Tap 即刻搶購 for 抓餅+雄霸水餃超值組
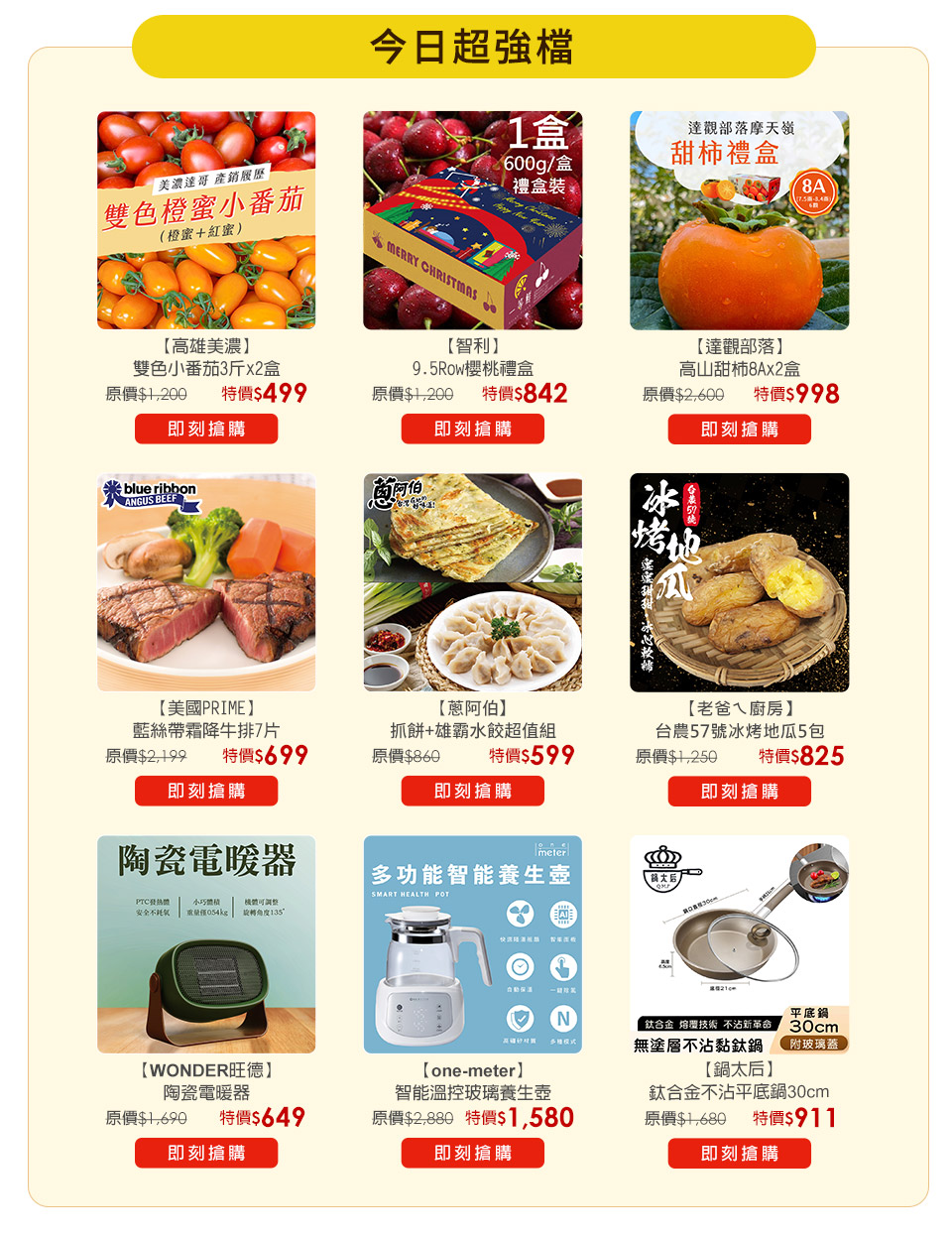 pyautogui.click(x=472, y=792)
